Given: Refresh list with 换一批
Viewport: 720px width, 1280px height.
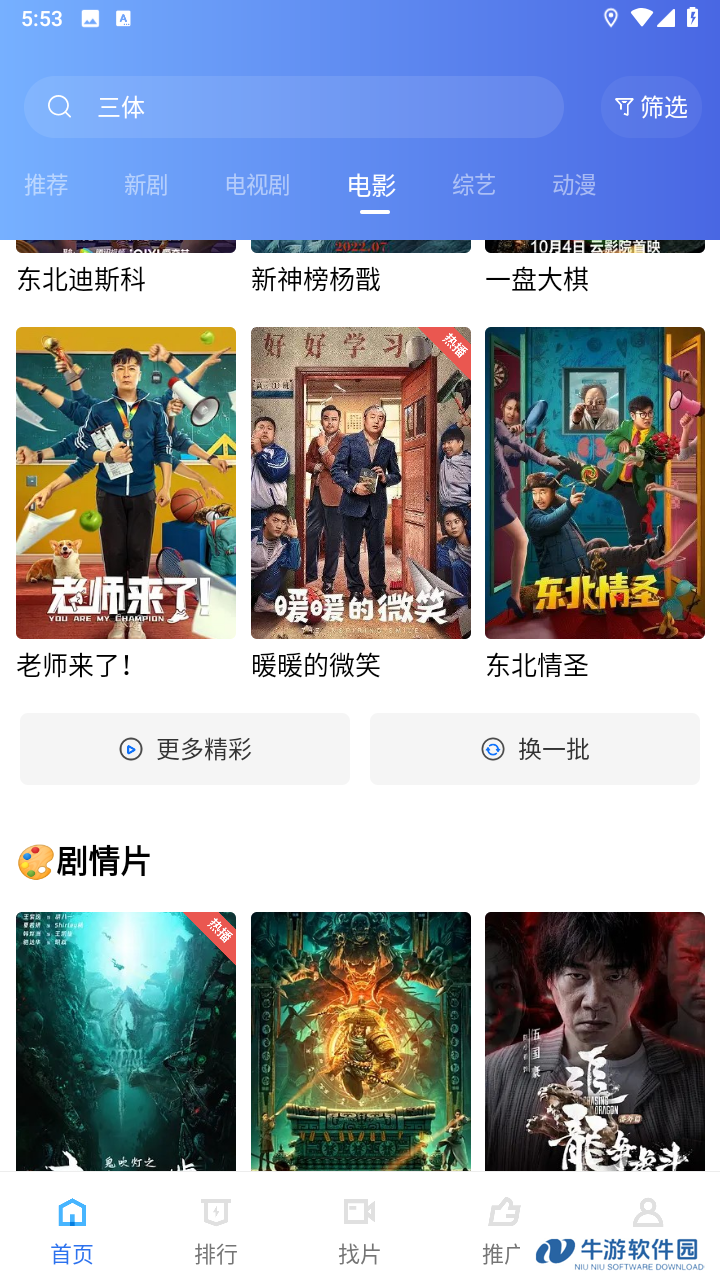Looking at the screenshot, I should (535, 749).
